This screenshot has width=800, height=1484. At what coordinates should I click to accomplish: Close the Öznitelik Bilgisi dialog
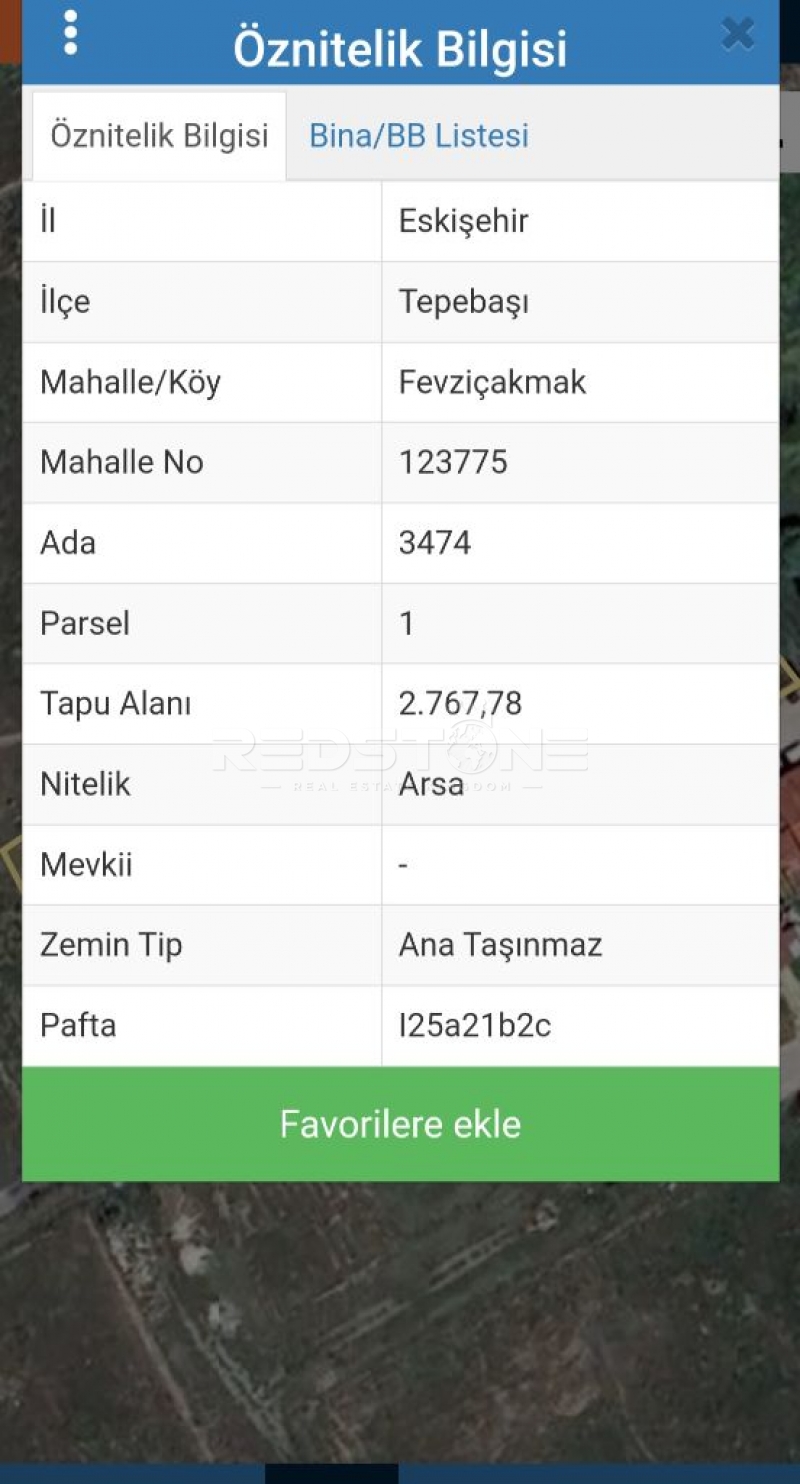[738, 35]
